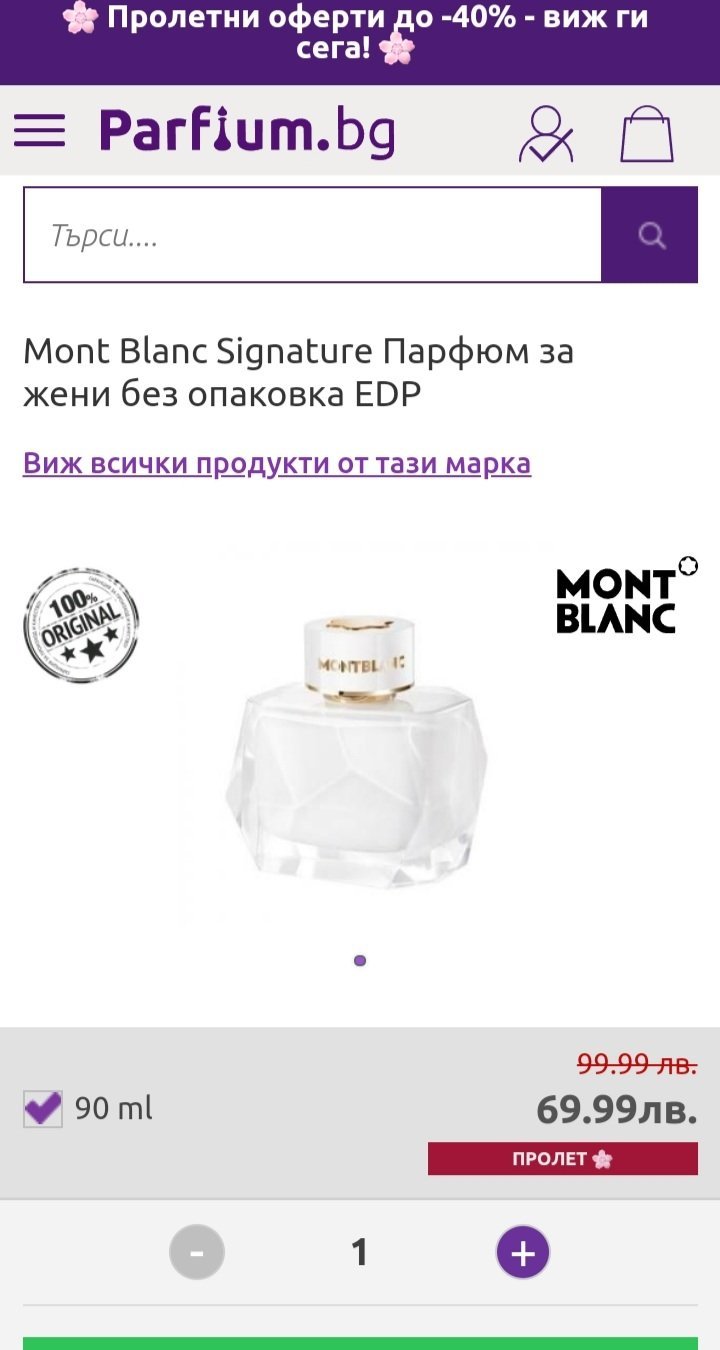Go to the Parfium.bg home page
Viewport: 720px width, 1350px height.
[247, 132]
